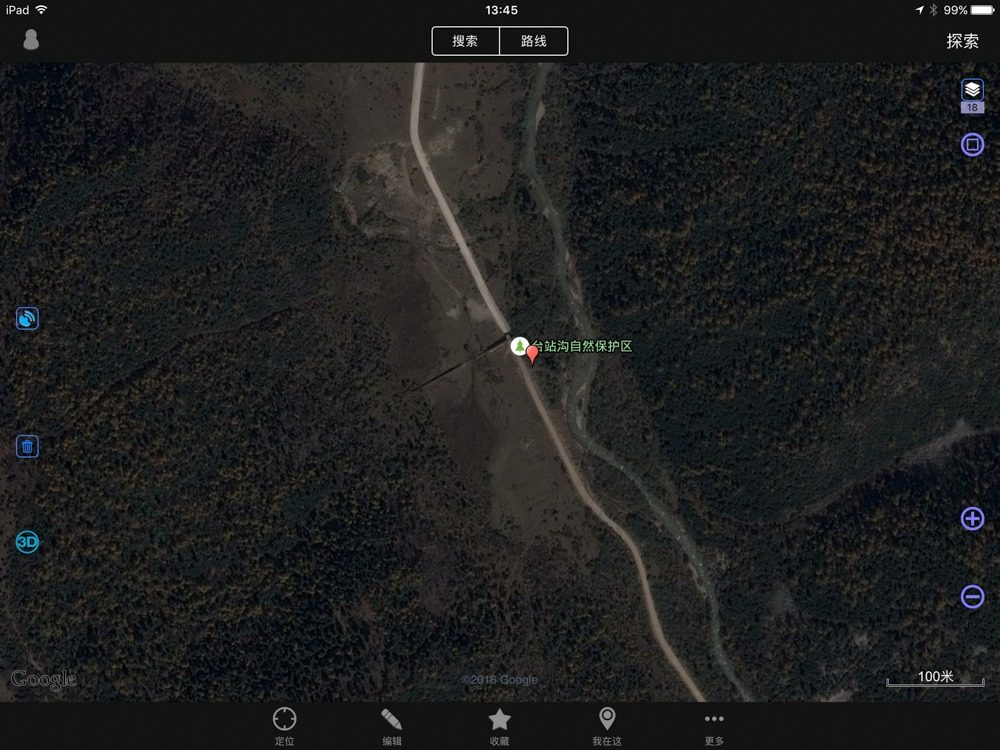
Task: Open the map layers selector
Action: pyautogui.click(x=972, y=91)
